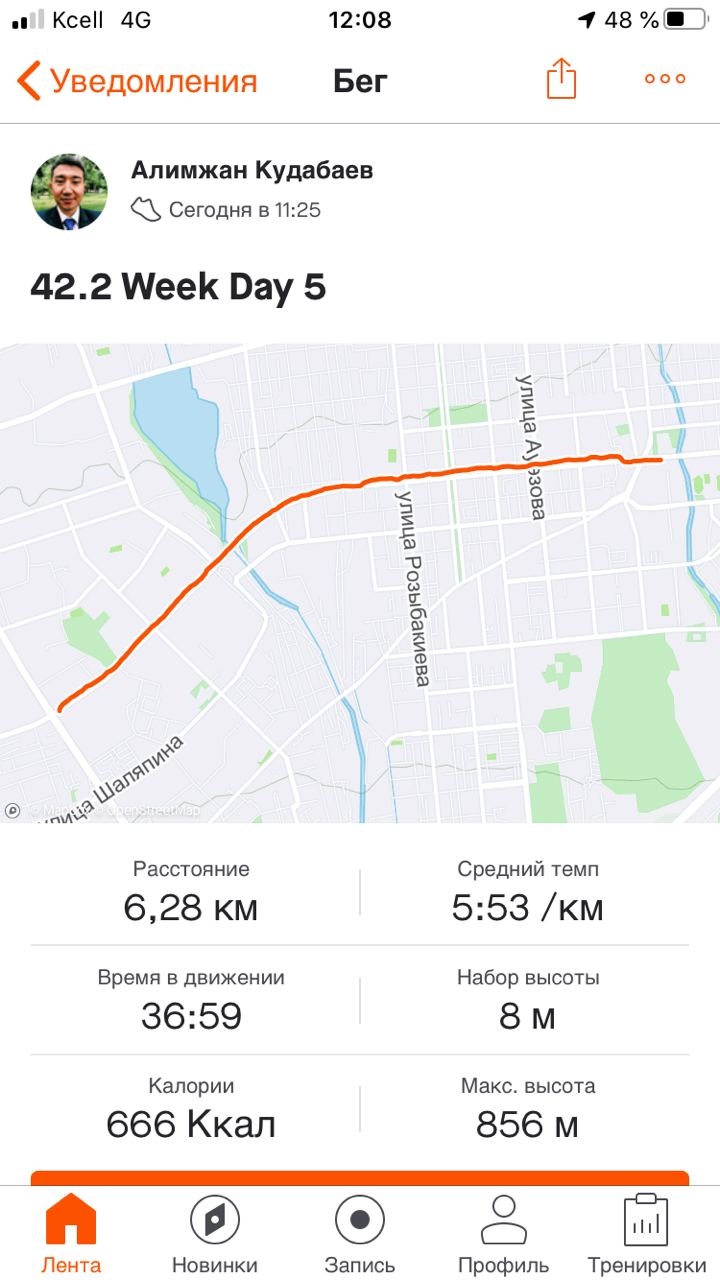Share this run activity
This screenshot has height=1280, width=720.
point(562,79)
